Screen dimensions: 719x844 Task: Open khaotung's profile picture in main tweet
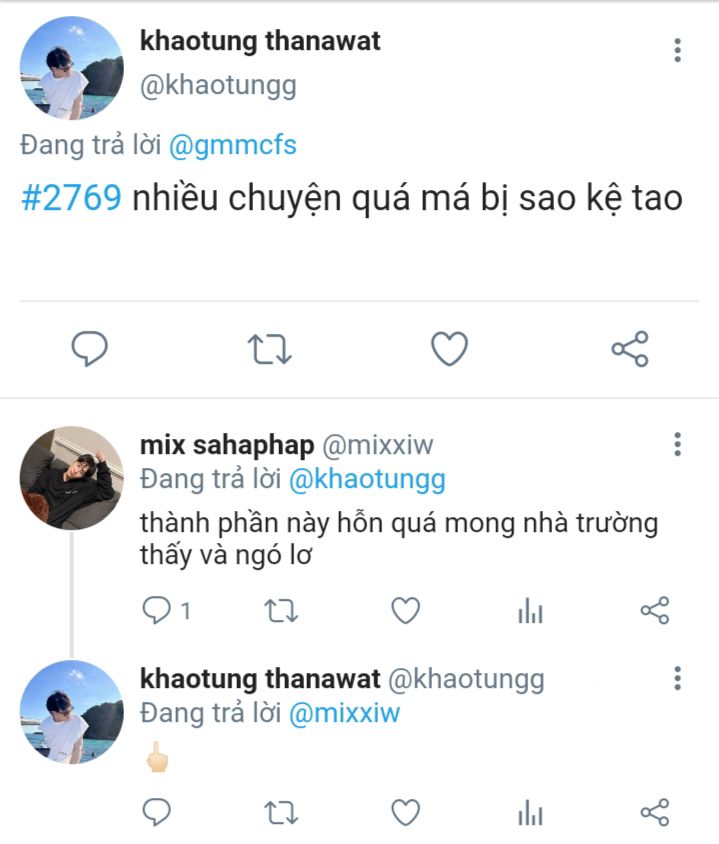click(72, 68)
